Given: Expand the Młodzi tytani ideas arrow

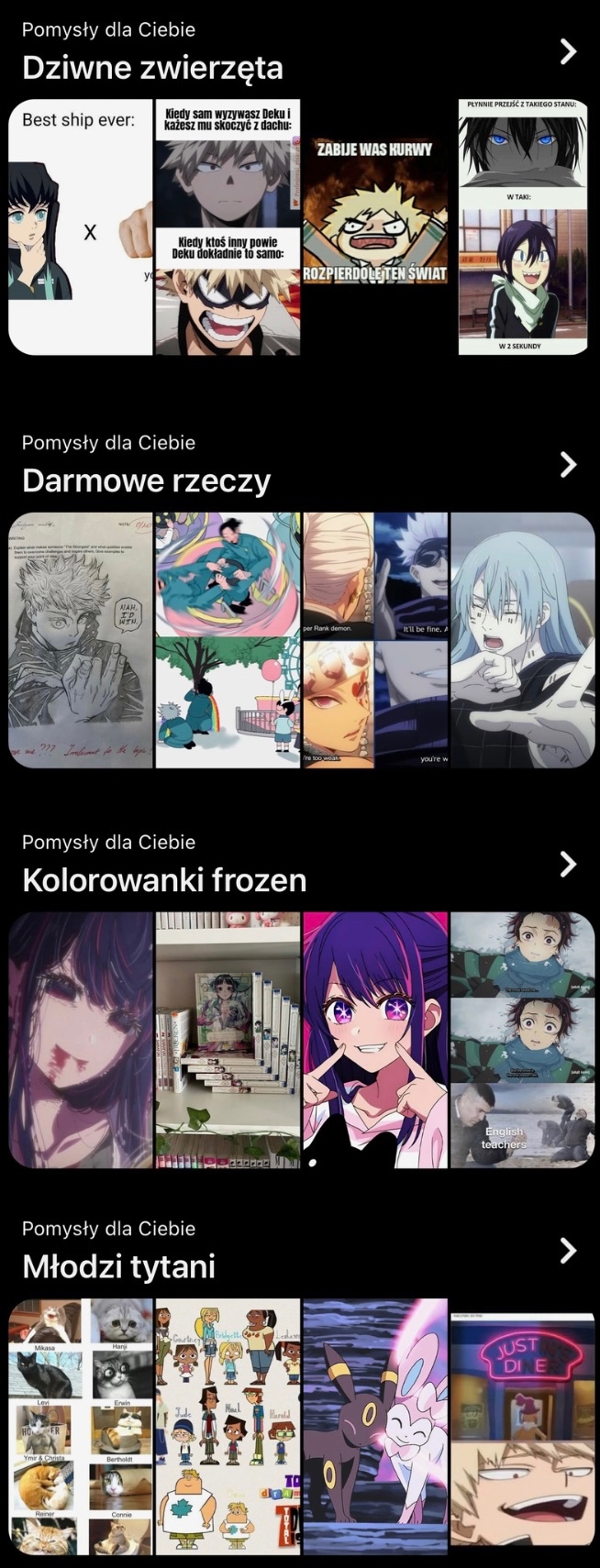Looking at the screenshot, I should pos(568,1250).
